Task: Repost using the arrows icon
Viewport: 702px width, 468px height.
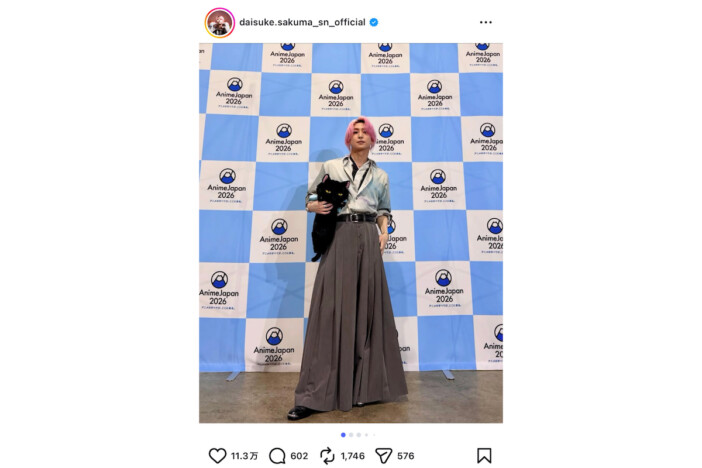Action: click(326, 455)
